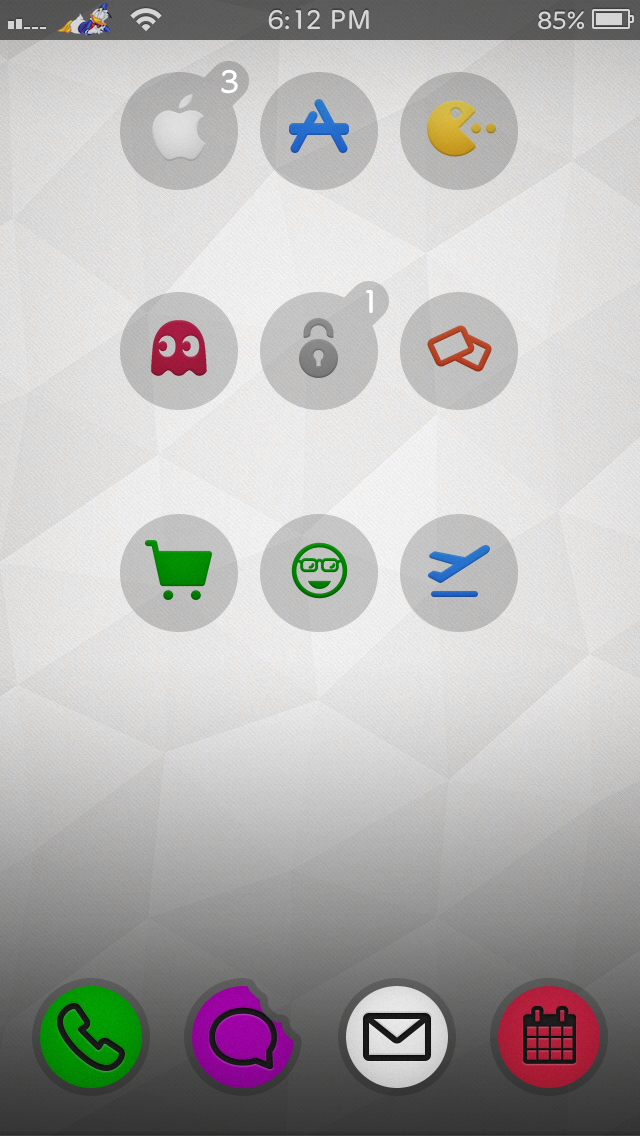The image size is (640, 1136).
Task: Launch the orange overlapping cards app
Action: coord(459,351)
